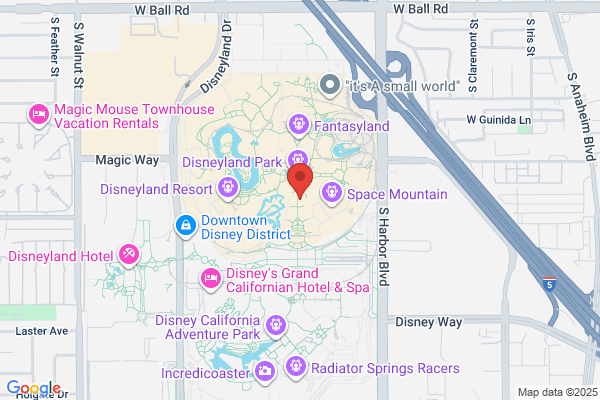Screen dimensions: 600x400
Task: Tap the "it's A small world" marker
Action: click(329, 86)
